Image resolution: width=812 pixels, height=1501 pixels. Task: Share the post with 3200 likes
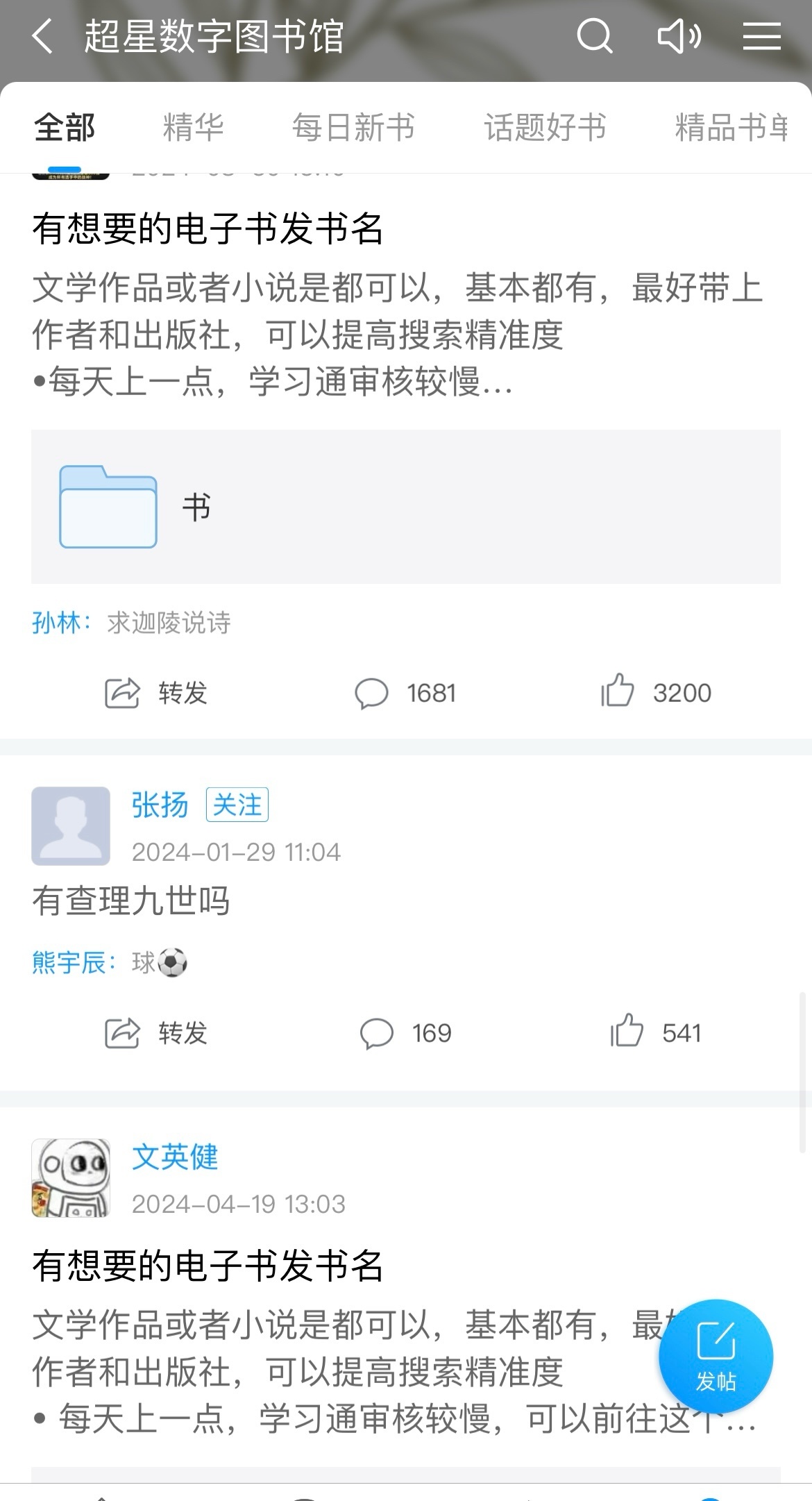pos(156,693)
